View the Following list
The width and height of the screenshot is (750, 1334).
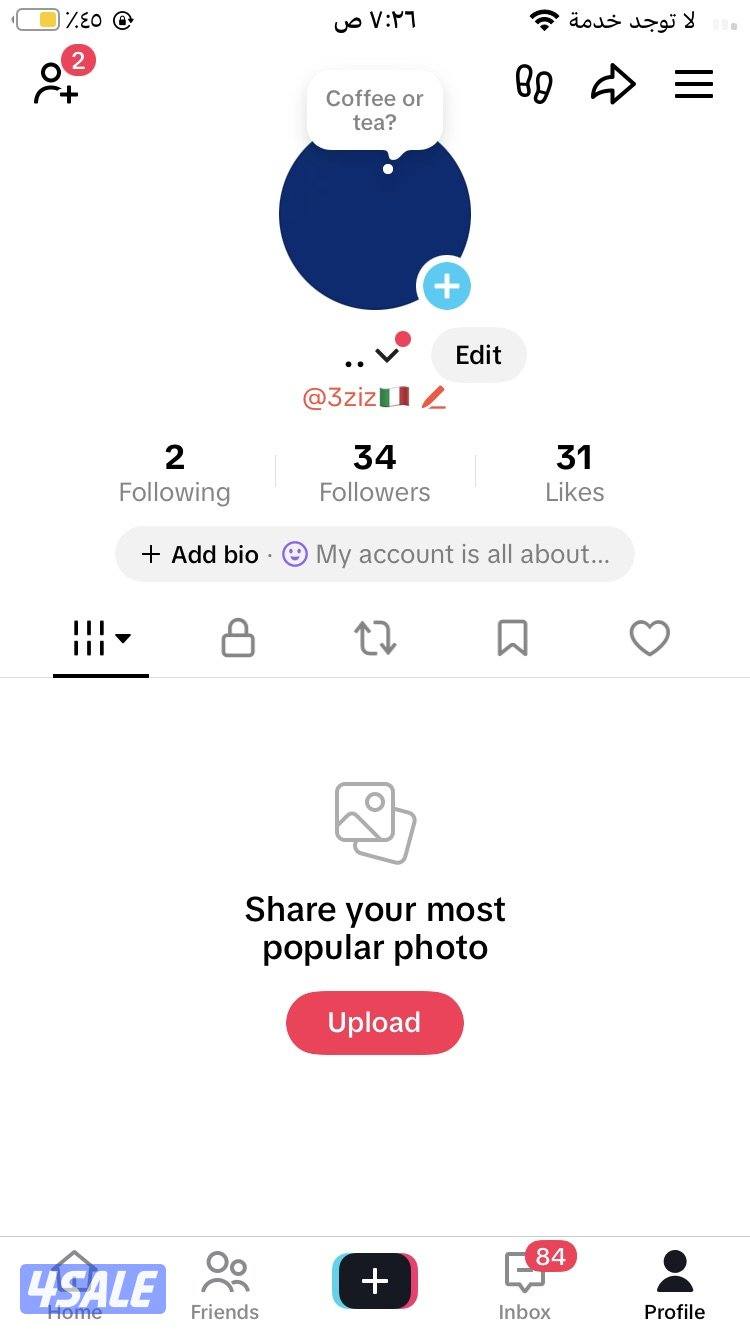[174, 474]
